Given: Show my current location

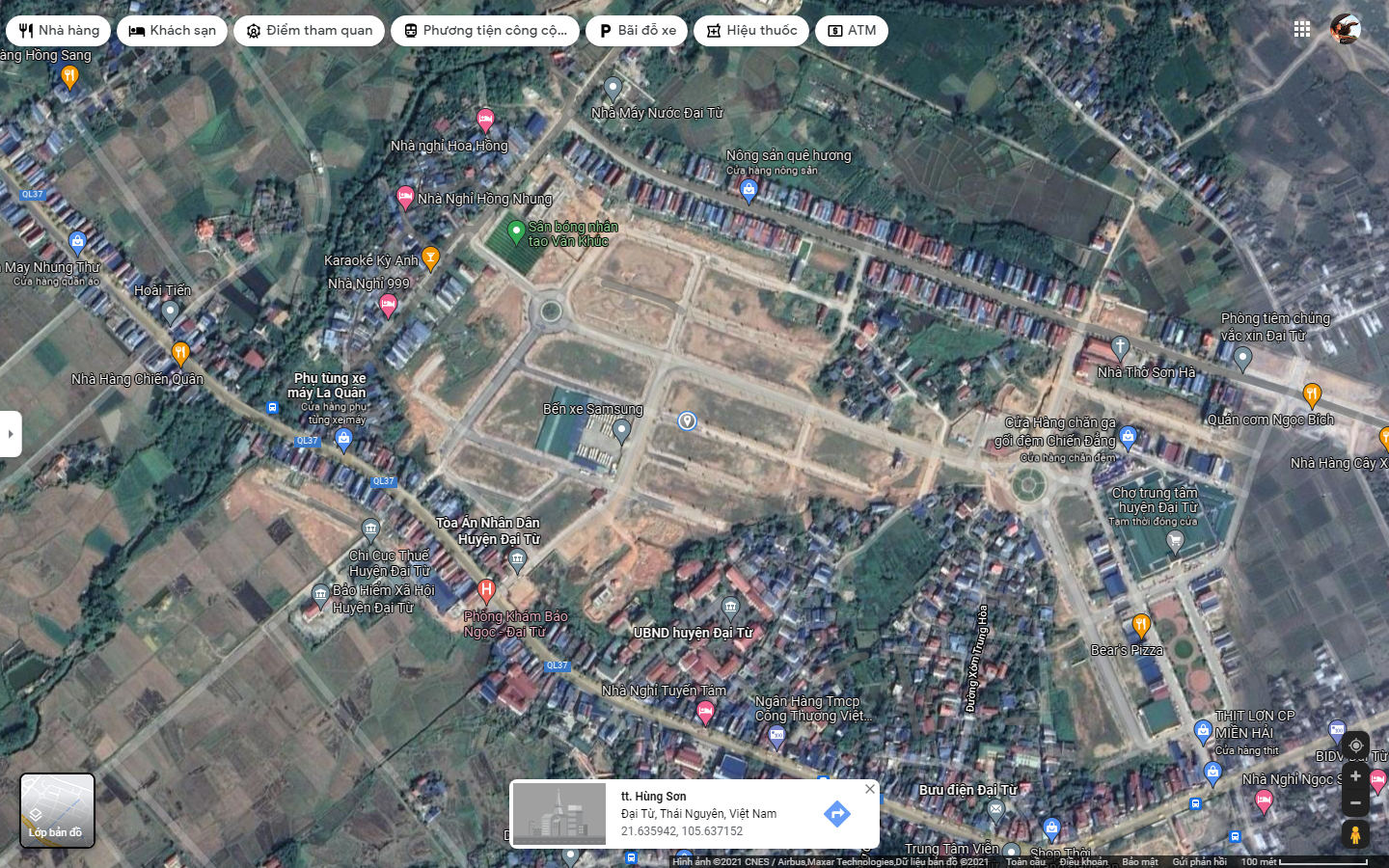Looking at the screenshot, I should point(1355,746).
